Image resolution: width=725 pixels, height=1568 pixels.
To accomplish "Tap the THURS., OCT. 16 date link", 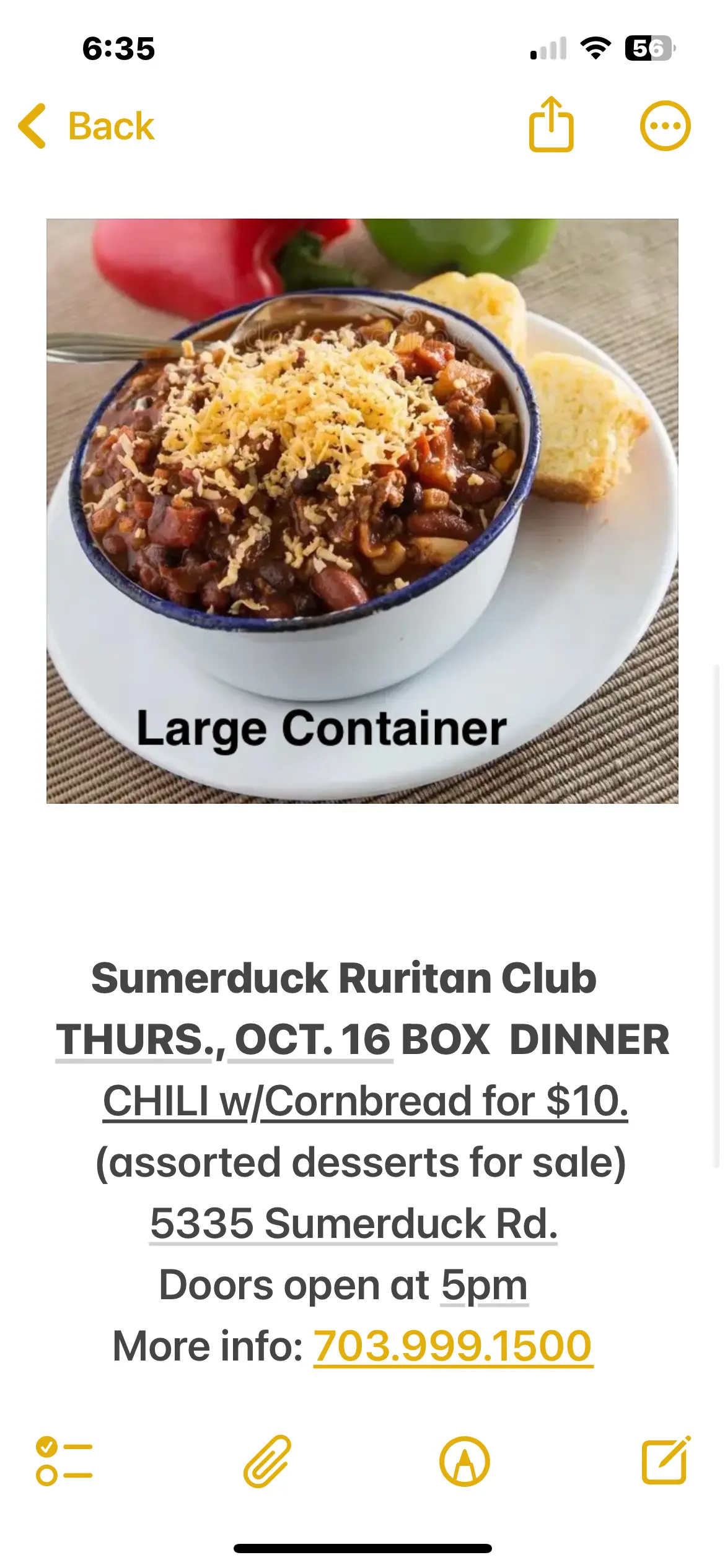I will click(x=224, y=1040).
